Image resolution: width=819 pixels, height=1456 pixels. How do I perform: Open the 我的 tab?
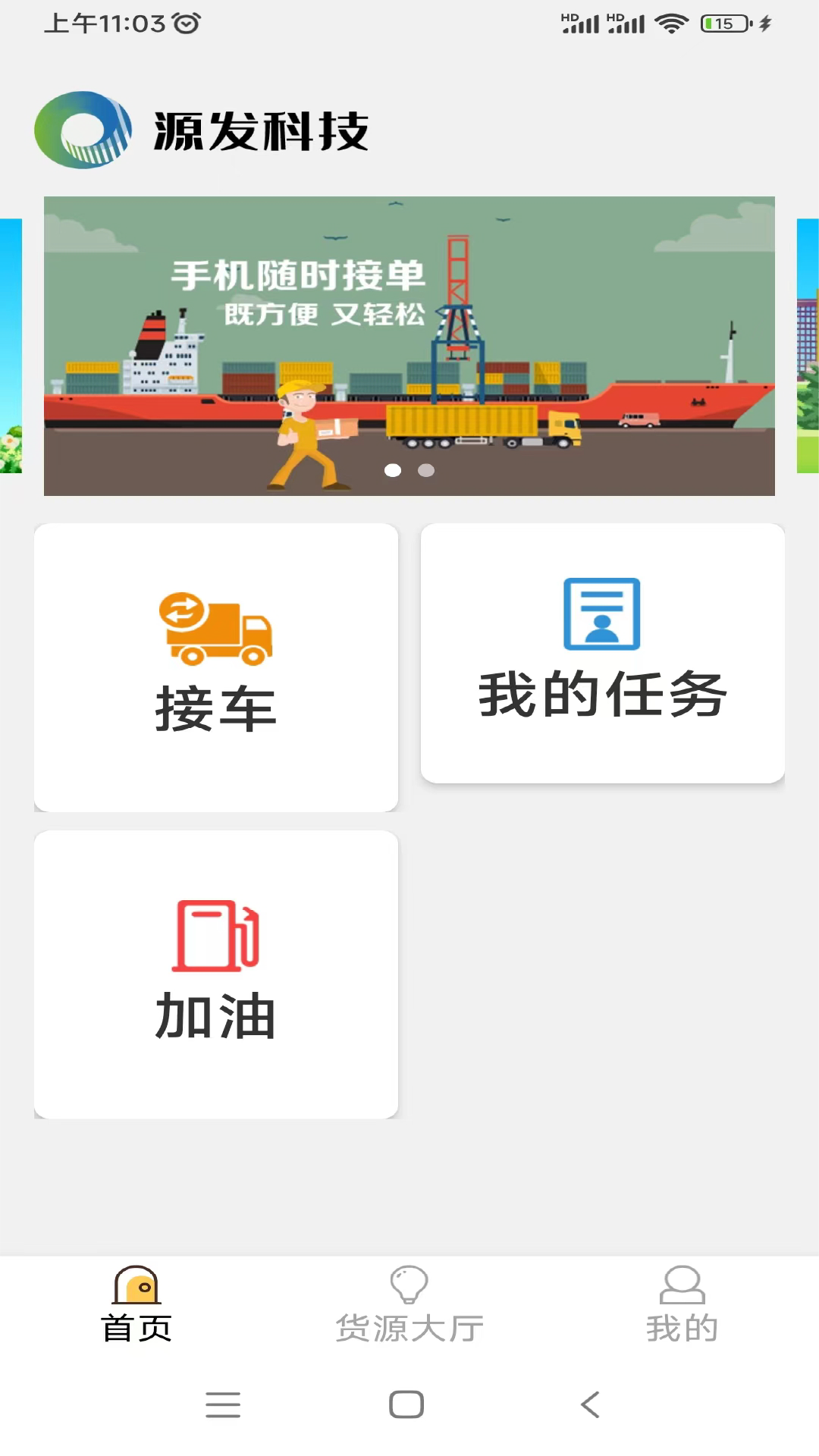682,1297
